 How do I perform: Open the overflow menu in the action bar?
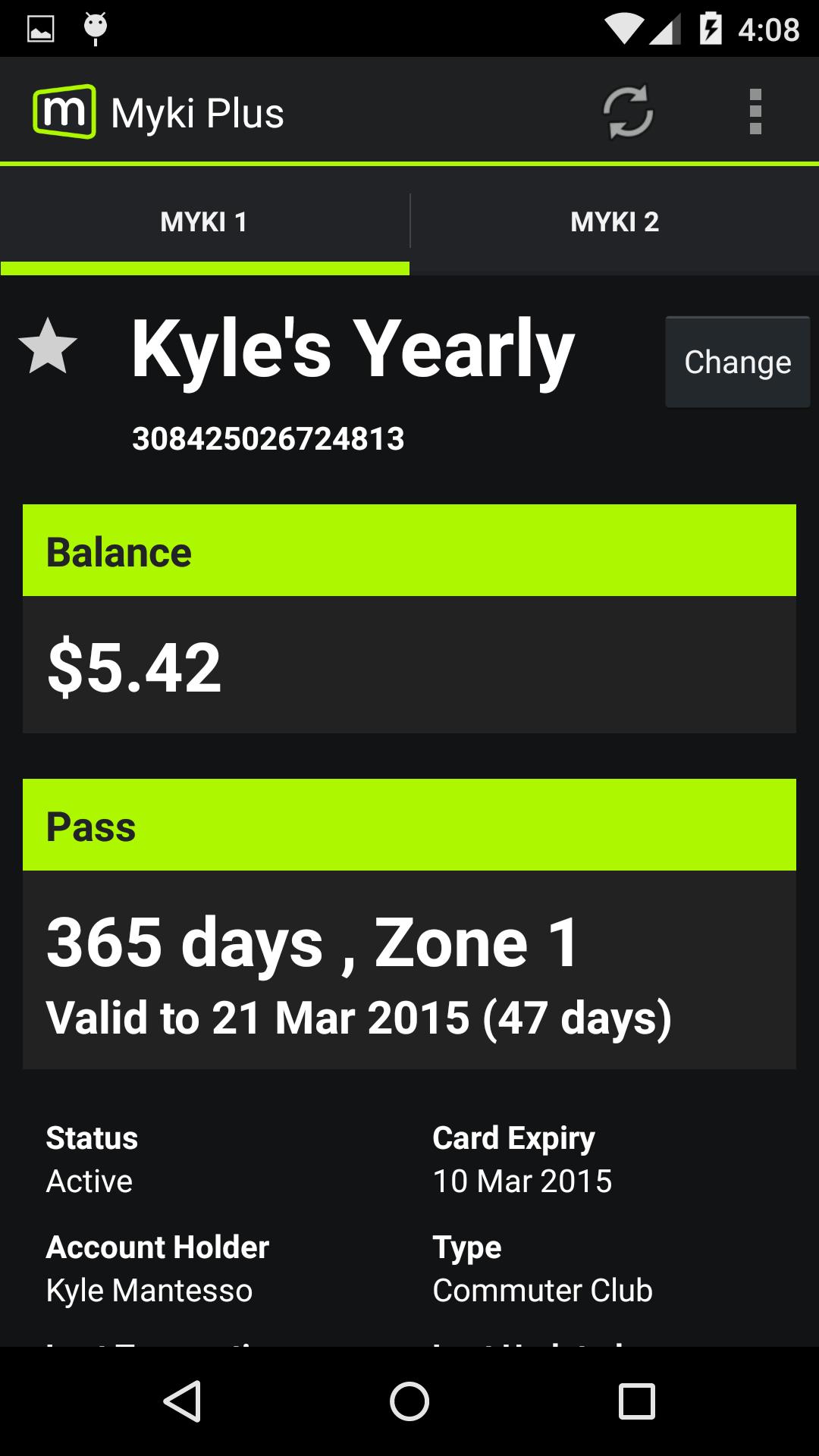(755, 112)
